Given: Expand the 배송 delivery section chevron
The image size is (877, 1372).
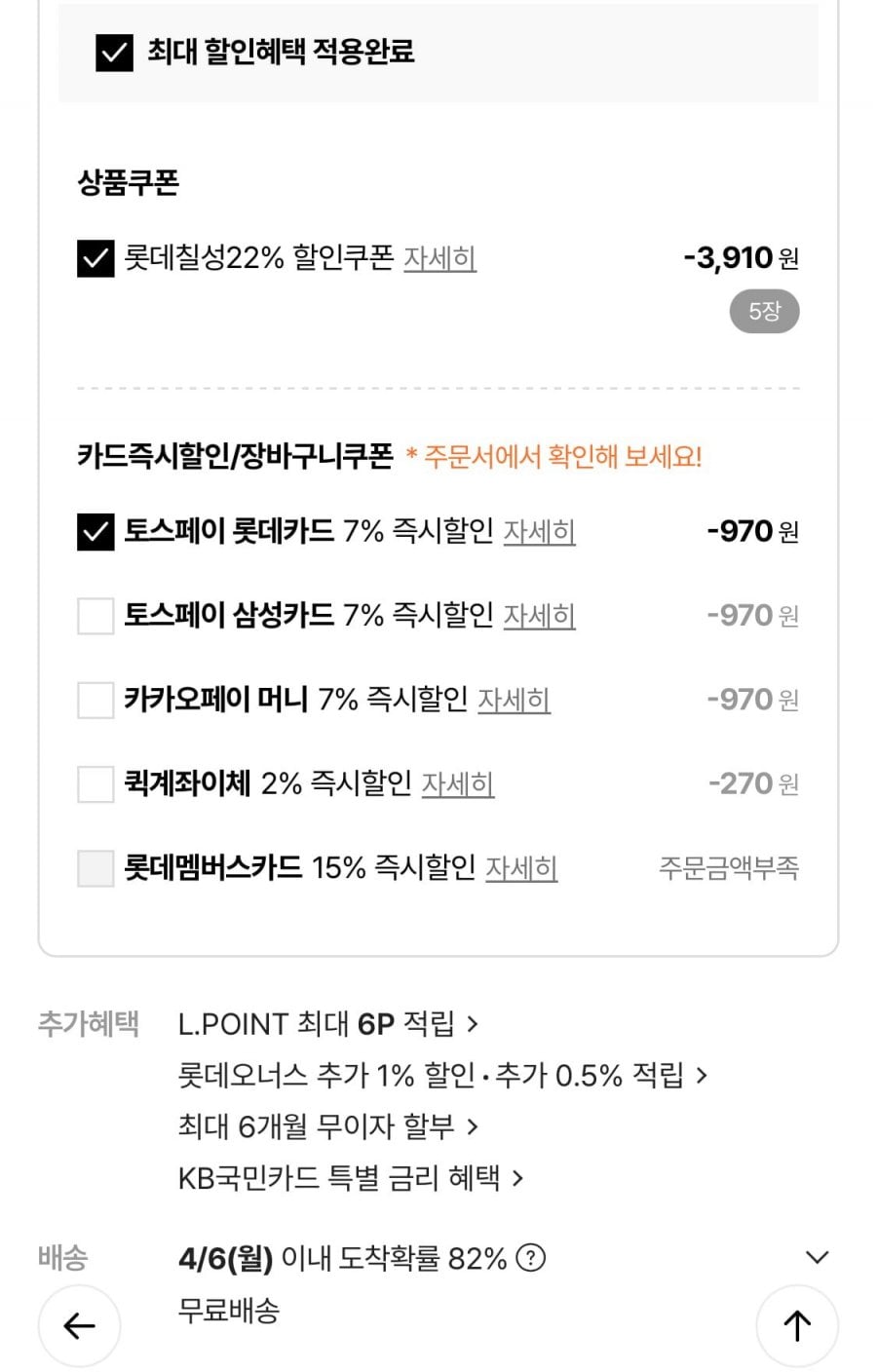Looking at the screenshot, I should tap(817, 1258).
